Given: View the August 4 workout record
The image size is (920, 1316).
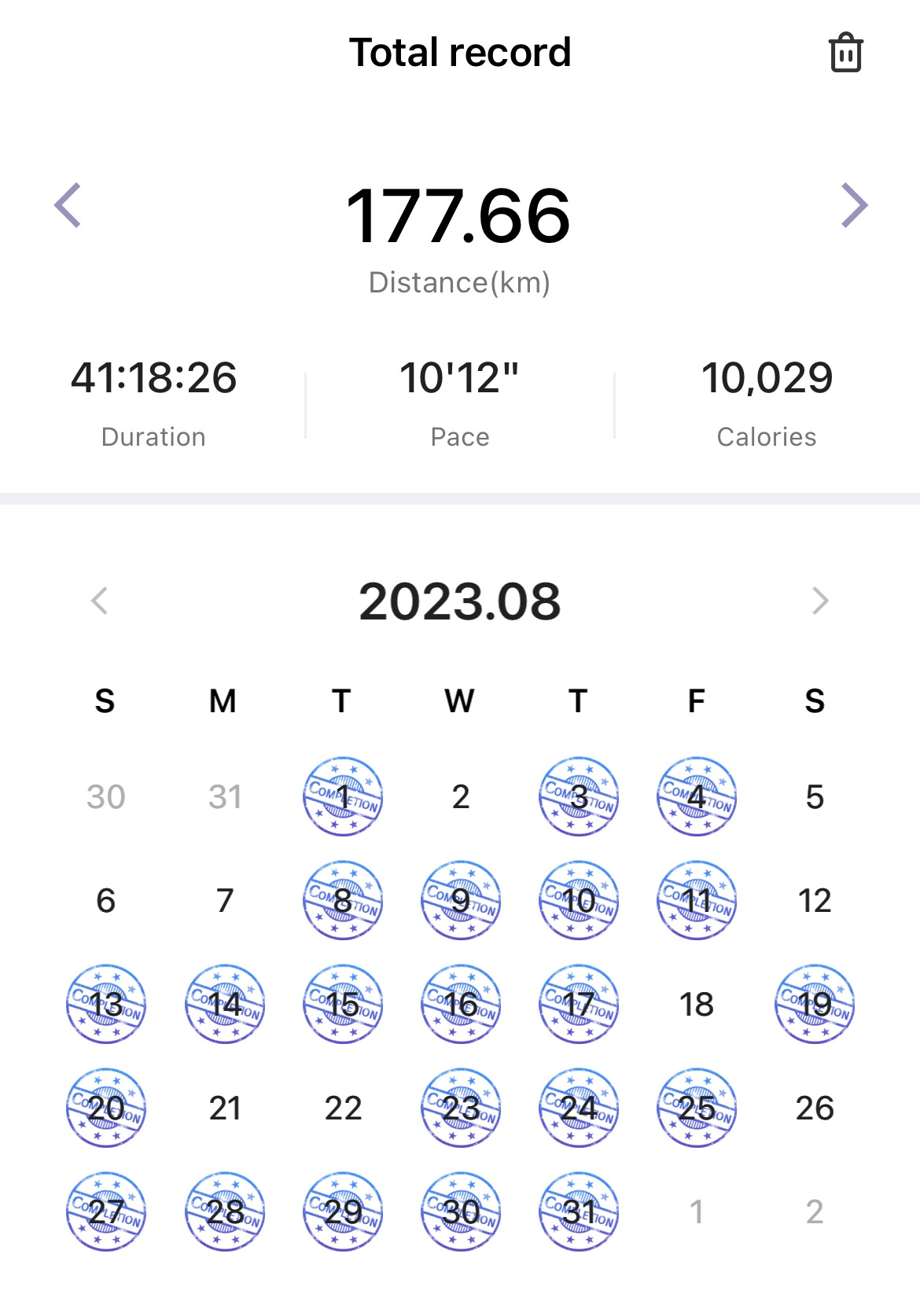Looking at the screenshot, I should pos(697,796).
